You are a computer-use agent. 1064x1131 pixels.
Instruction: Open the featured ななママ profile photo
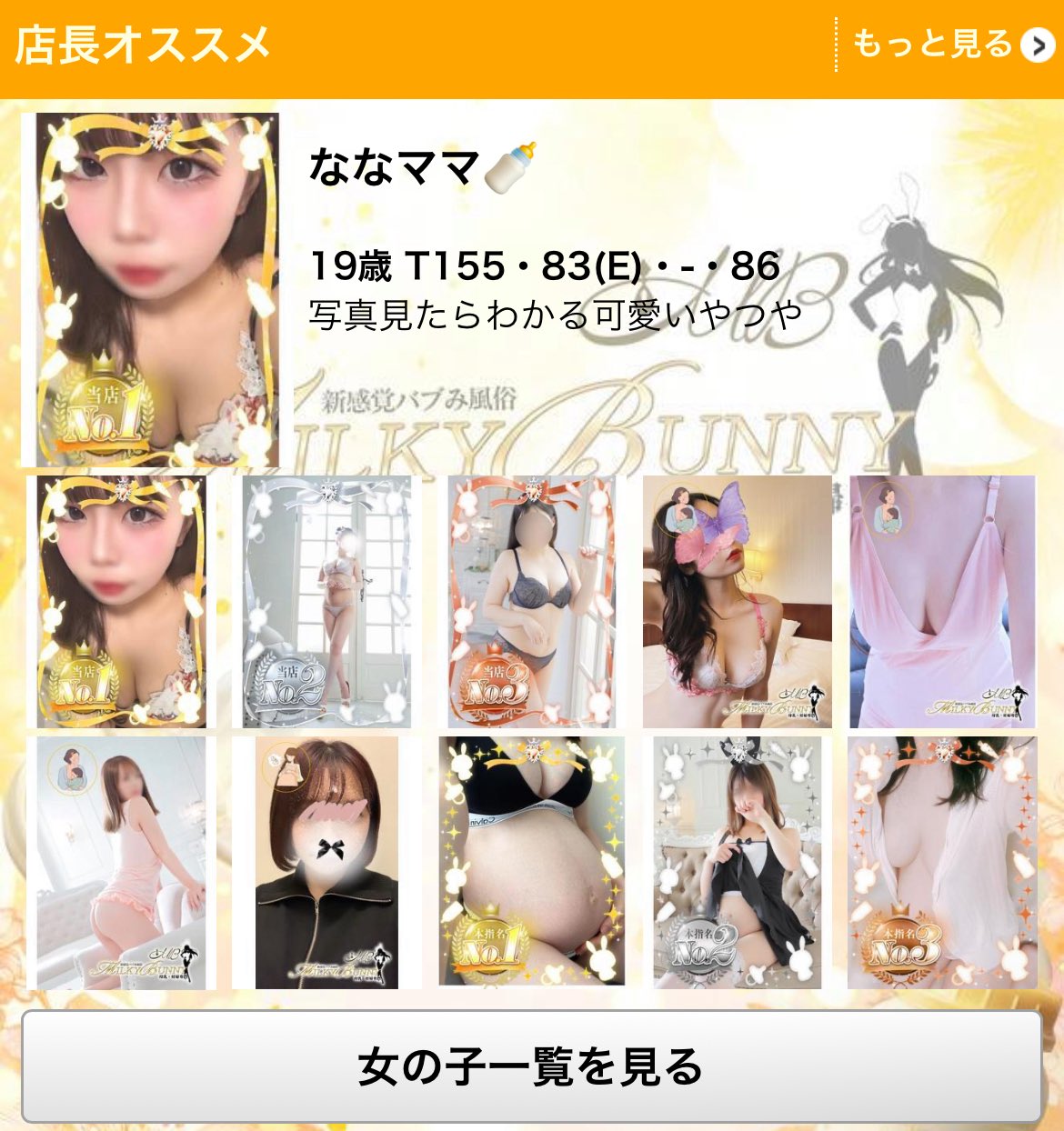[x=150, y=289]
